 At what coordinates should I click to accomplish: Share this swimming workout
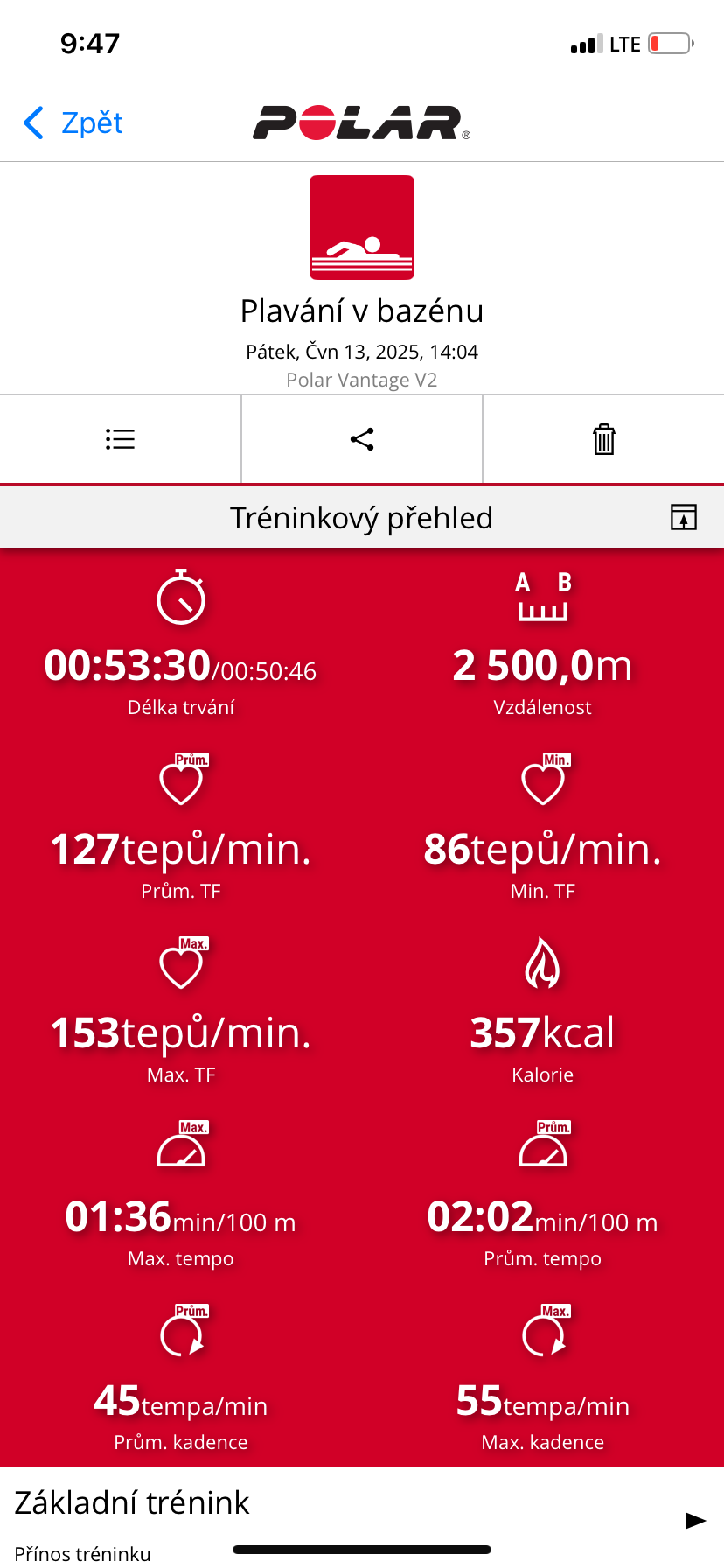click(362, 439)
